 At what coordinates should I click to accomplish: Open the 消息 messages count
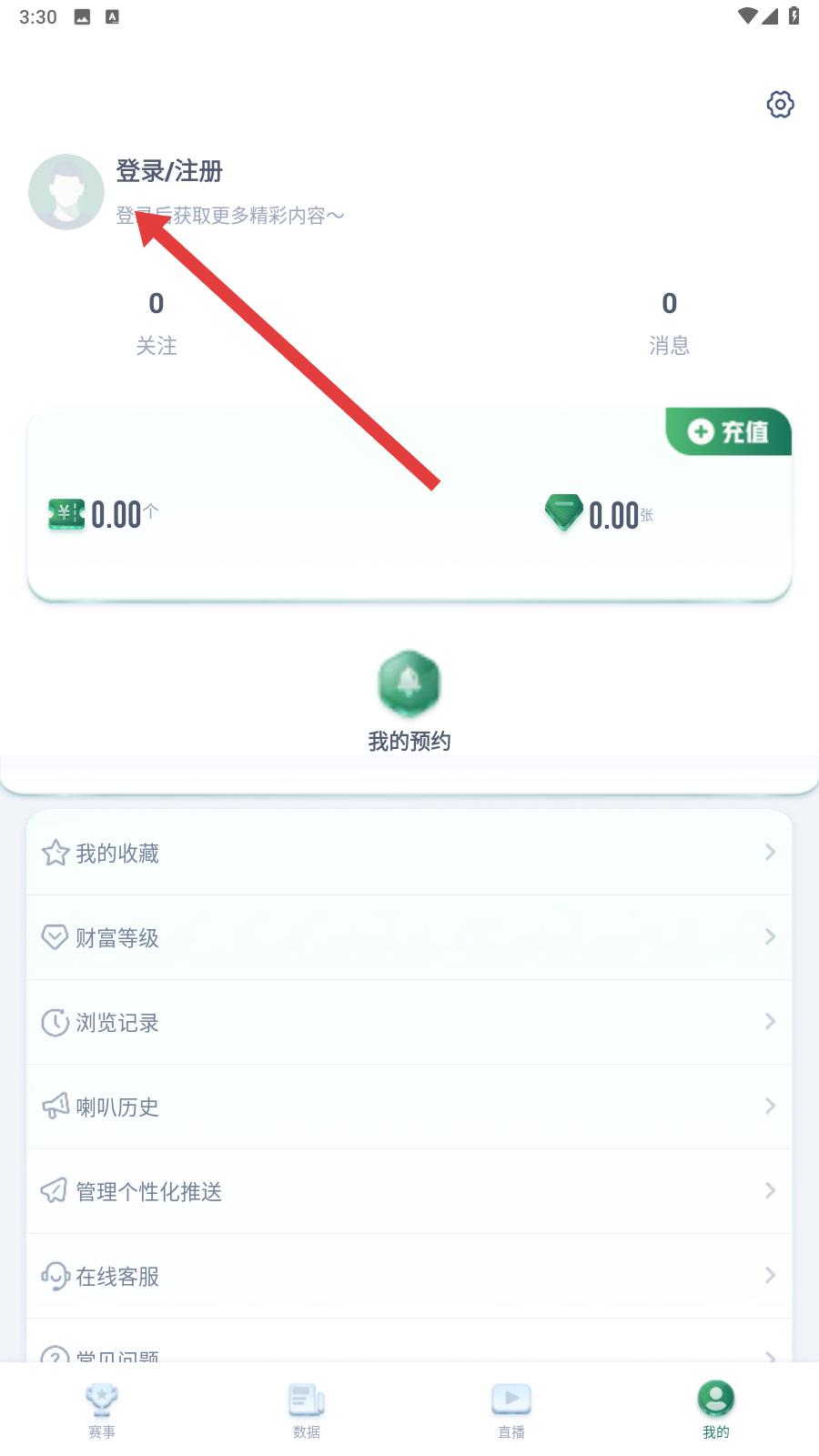[669, 321]
